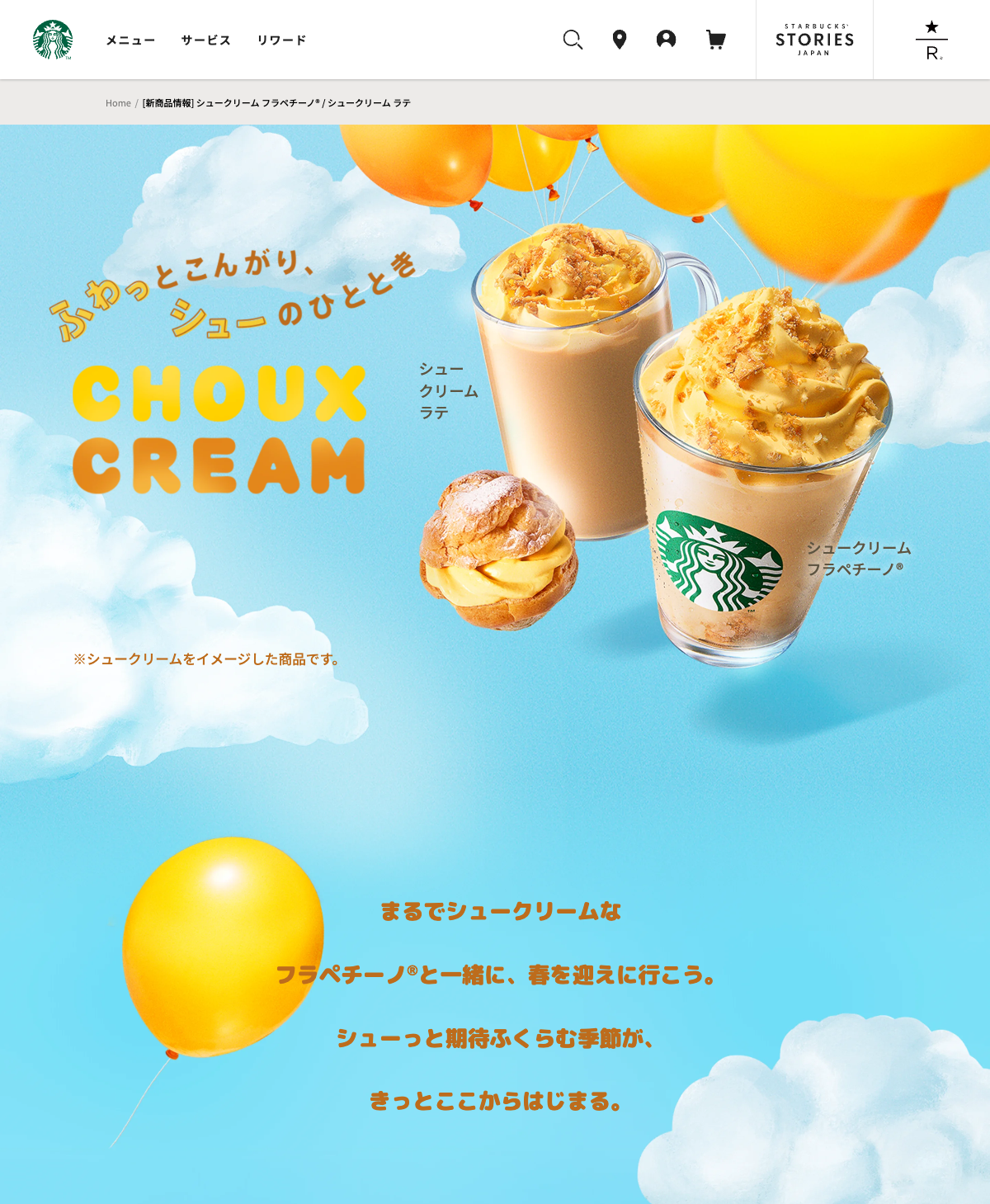Open the Starbucks Reserve link
Image resolution: width=990 pixels, height=1204 pixels.
(931, 40)
